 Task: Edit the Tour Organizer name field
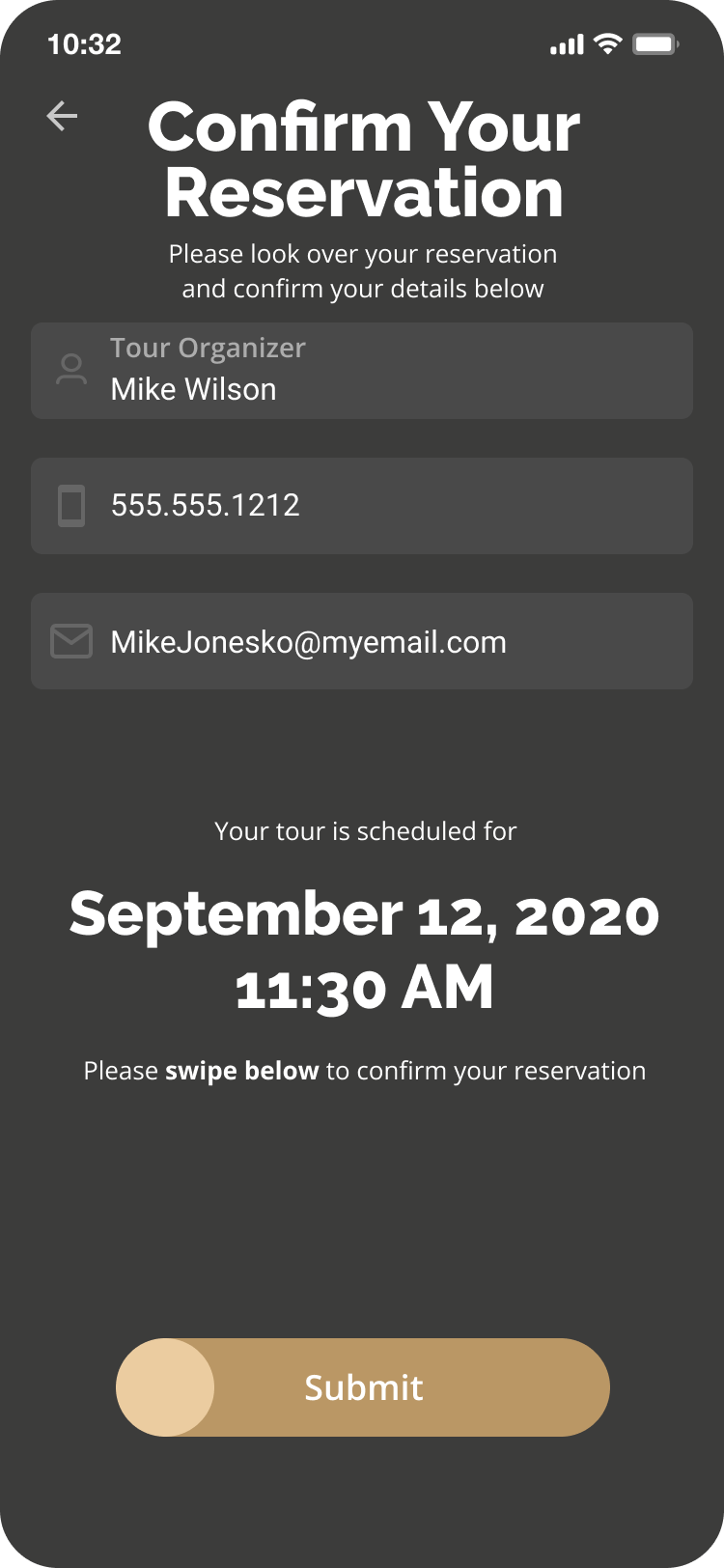(x=362, y=371)
